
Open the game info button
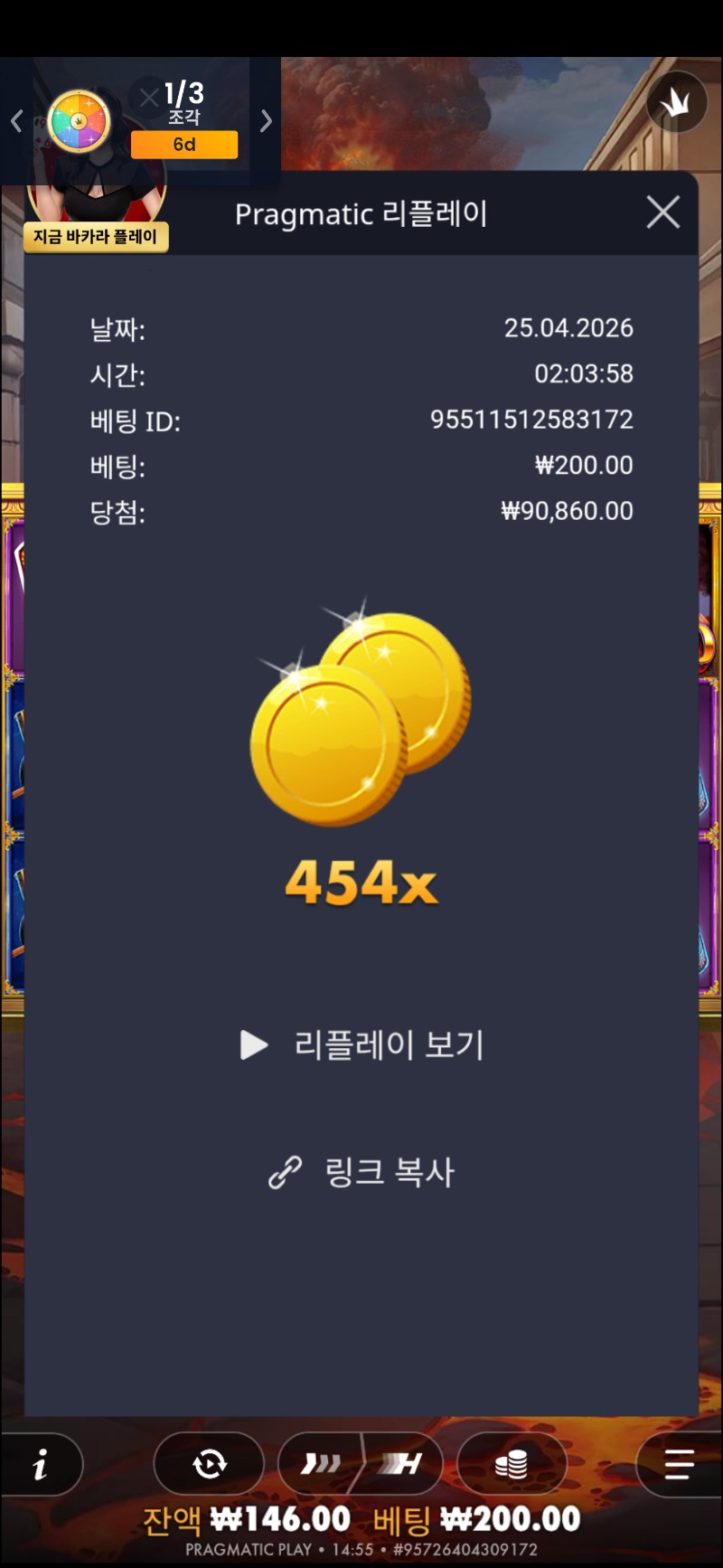41,1464
